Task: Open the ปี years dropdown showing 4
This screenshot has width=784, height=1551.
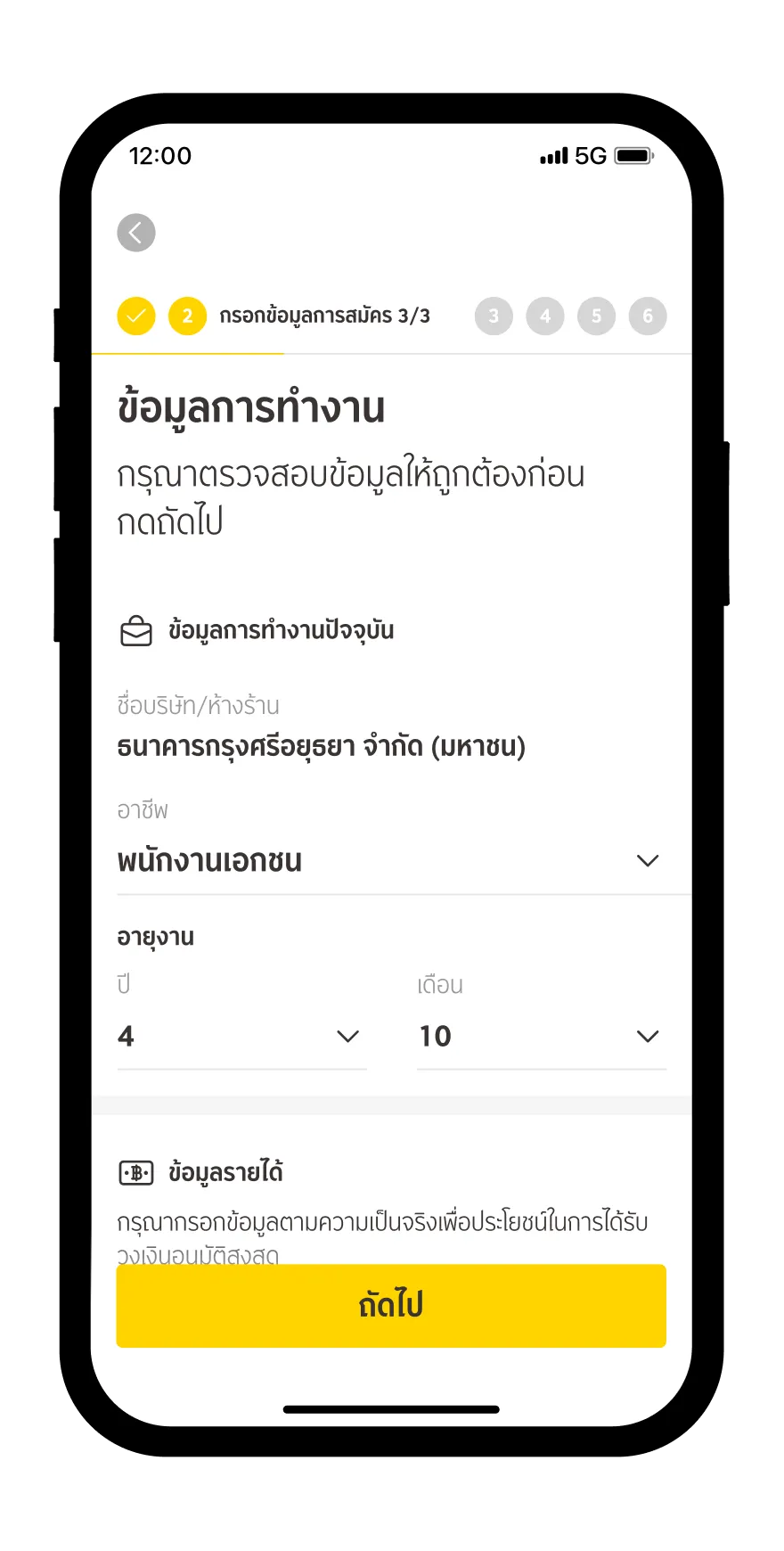Action: click(x=241, y=1036)
